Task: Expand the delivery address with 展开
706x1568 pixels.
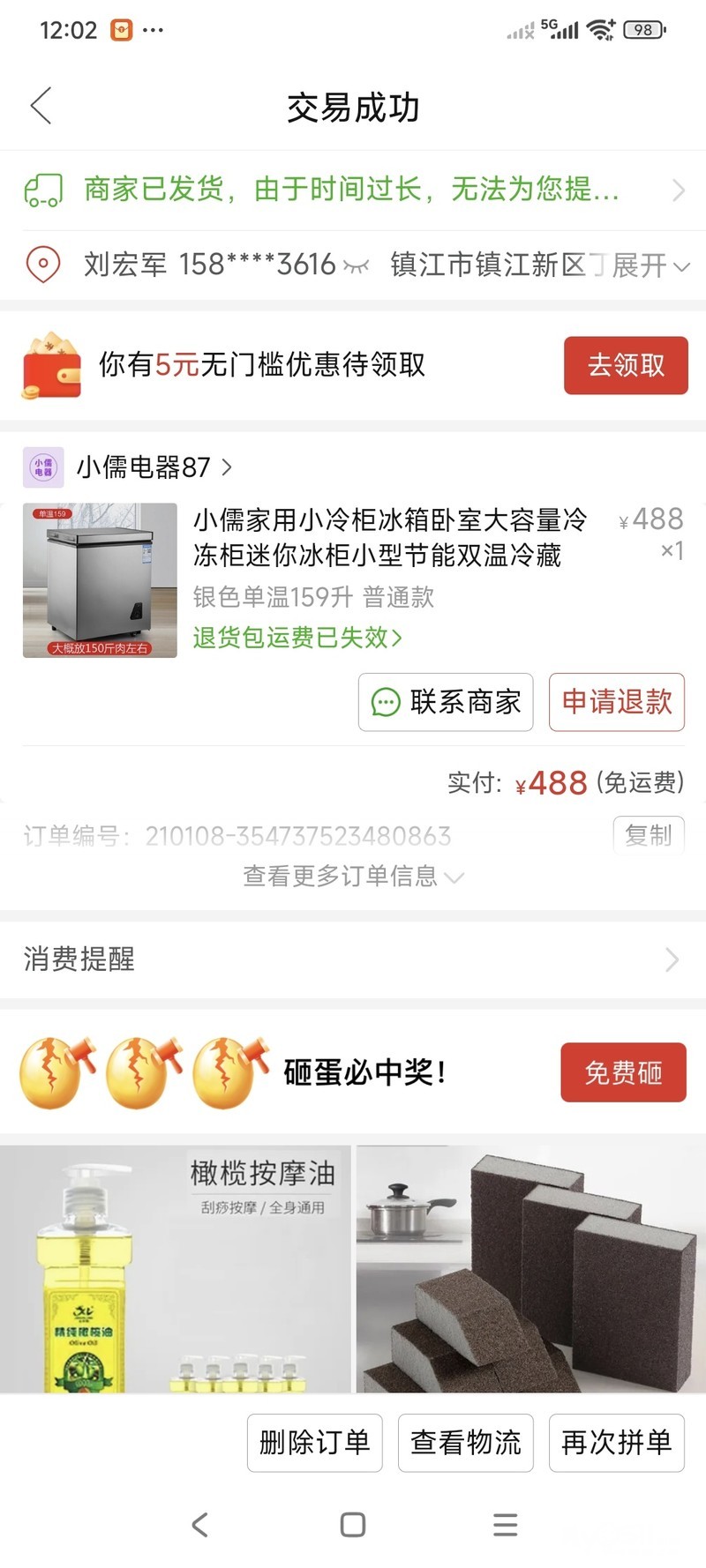Action: (650, 265)
